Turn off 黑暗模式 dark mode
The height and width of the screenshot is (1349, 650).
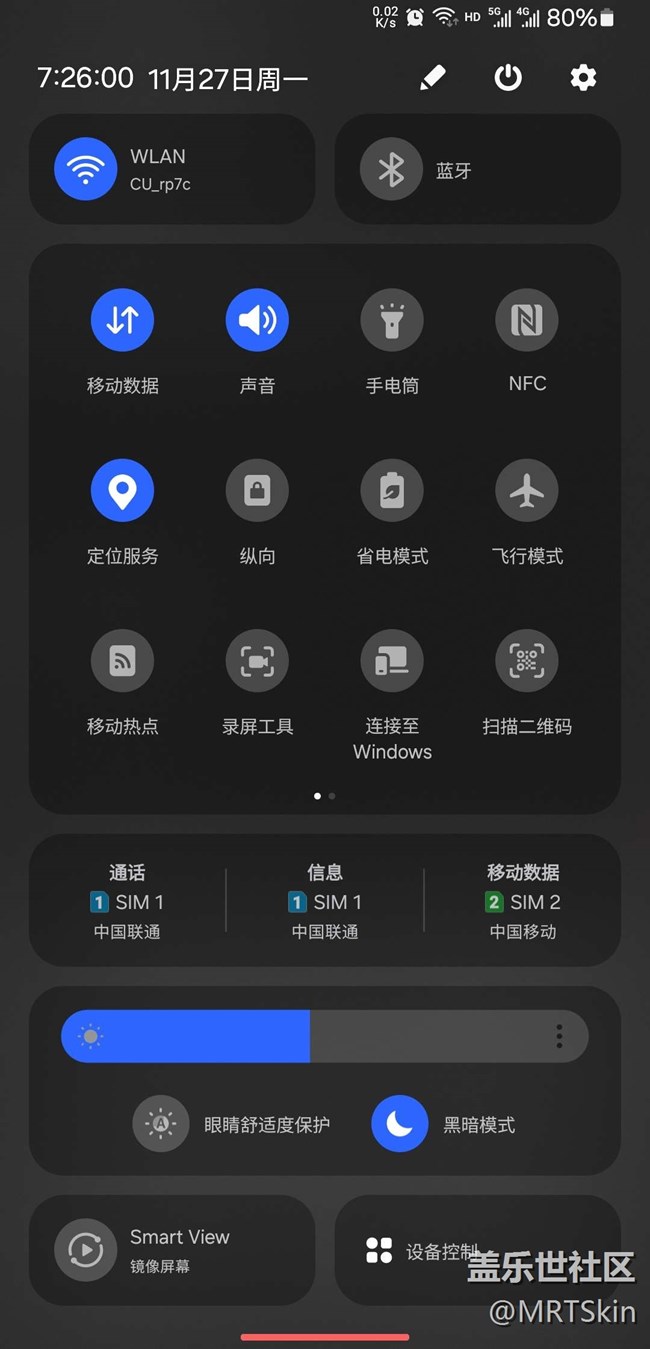coord(400,1124)
